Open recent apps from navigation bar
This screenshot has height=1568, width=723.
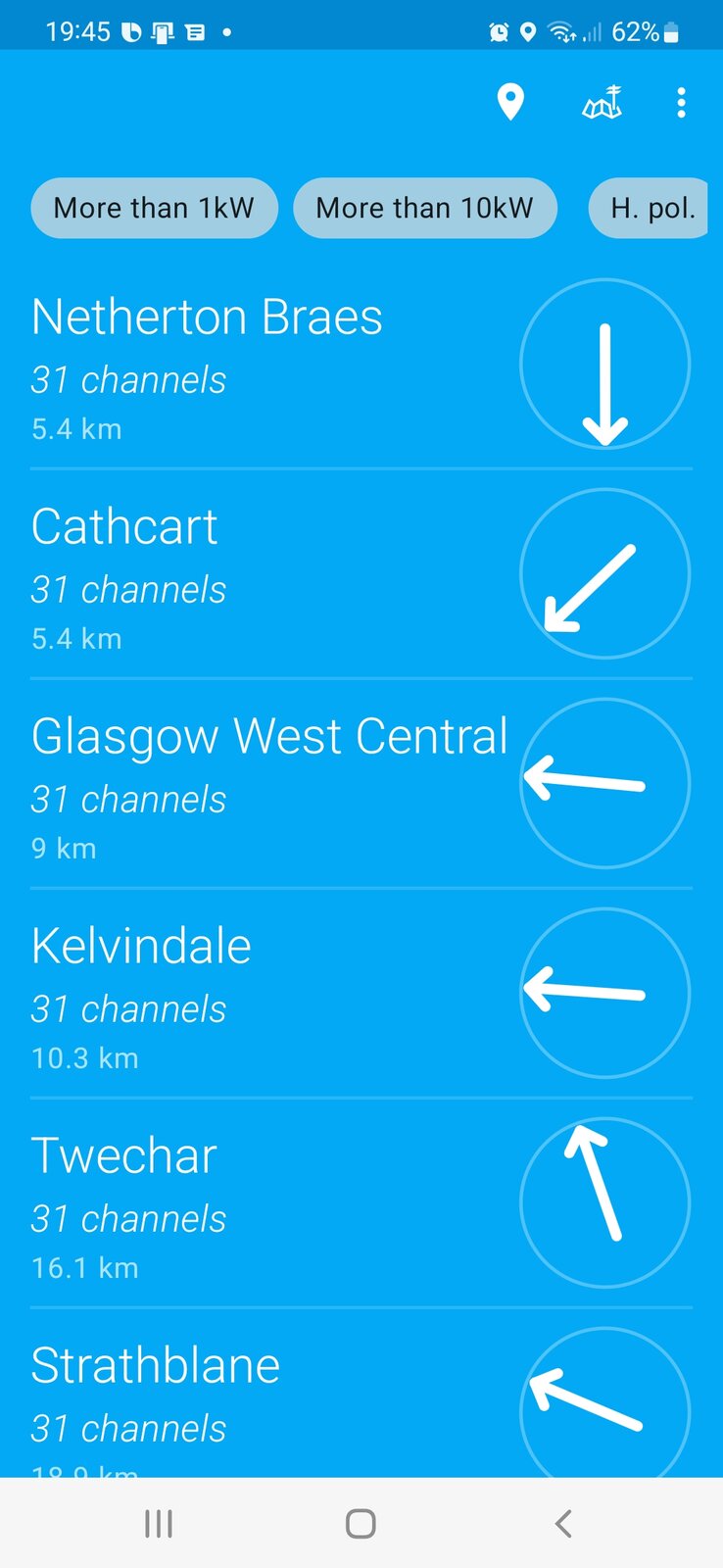tap(158, 1522)
